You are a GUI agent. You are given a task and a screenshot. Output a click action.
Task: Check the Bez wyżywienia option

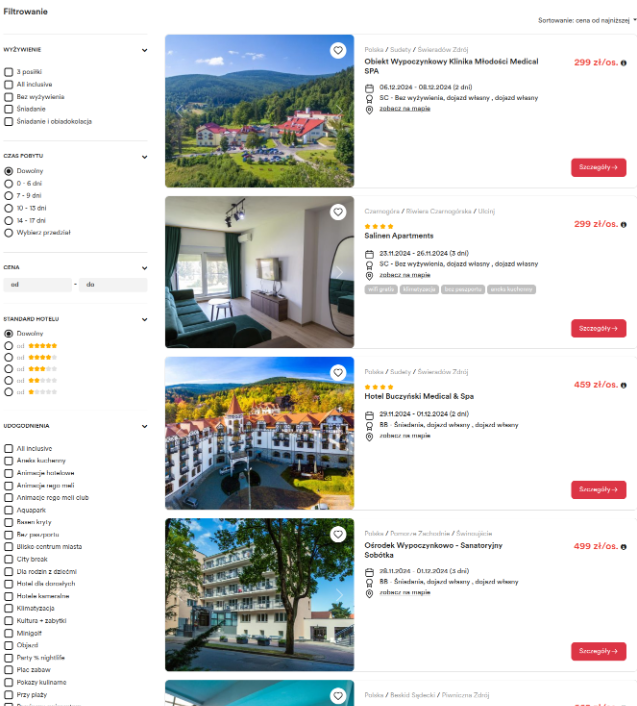9,97
